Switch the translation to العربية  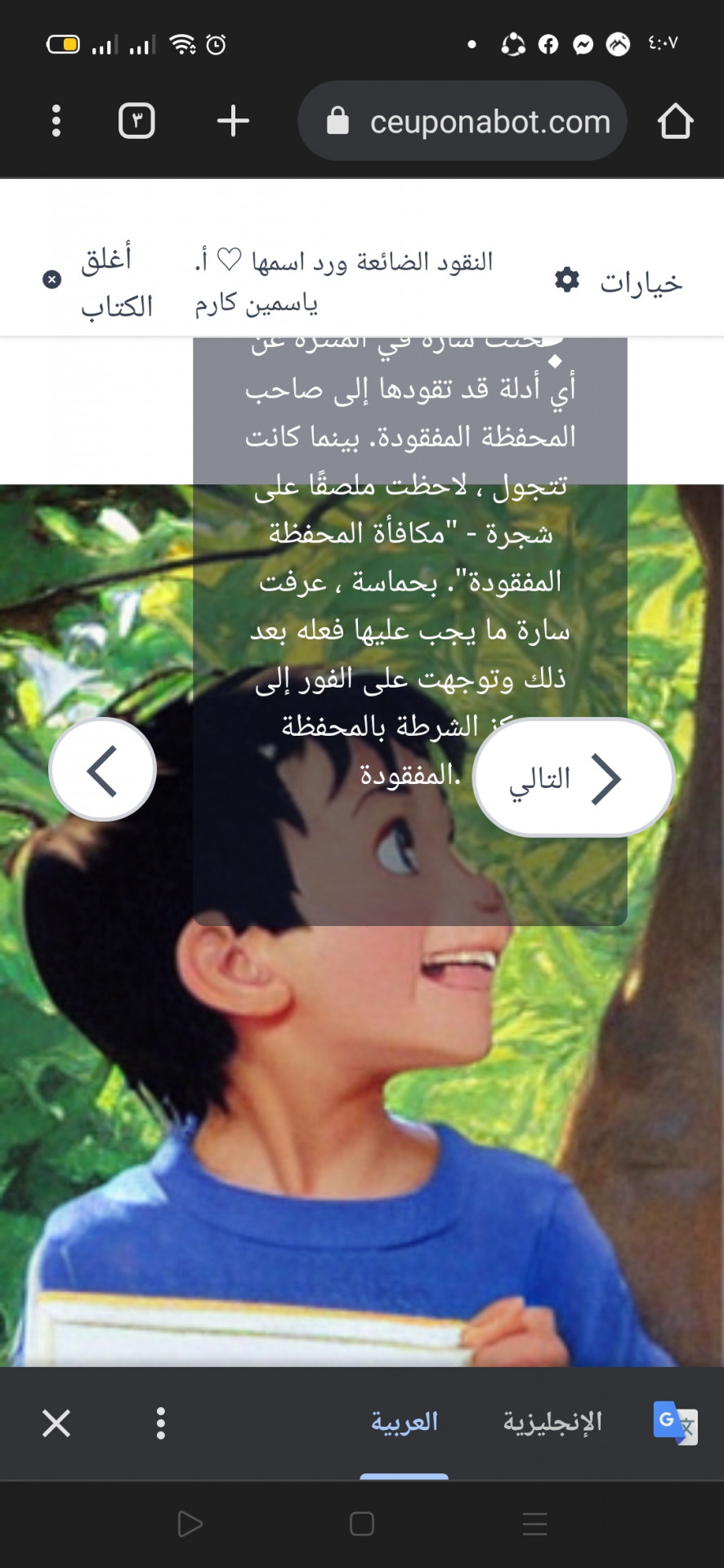tap(404, 1422)
